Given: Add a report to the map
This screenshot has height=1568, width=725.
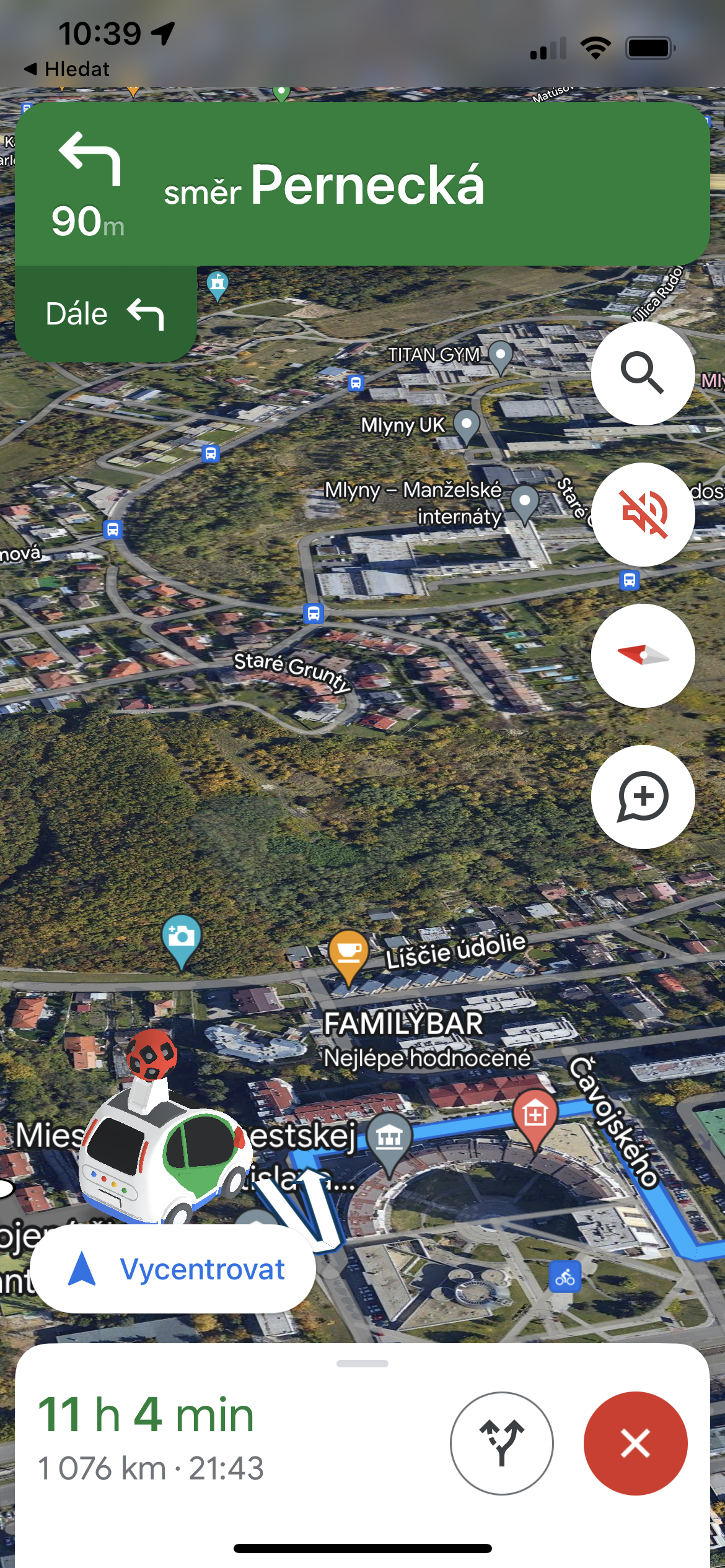Looking at the screenshot, I should click(x=643, y=796).
